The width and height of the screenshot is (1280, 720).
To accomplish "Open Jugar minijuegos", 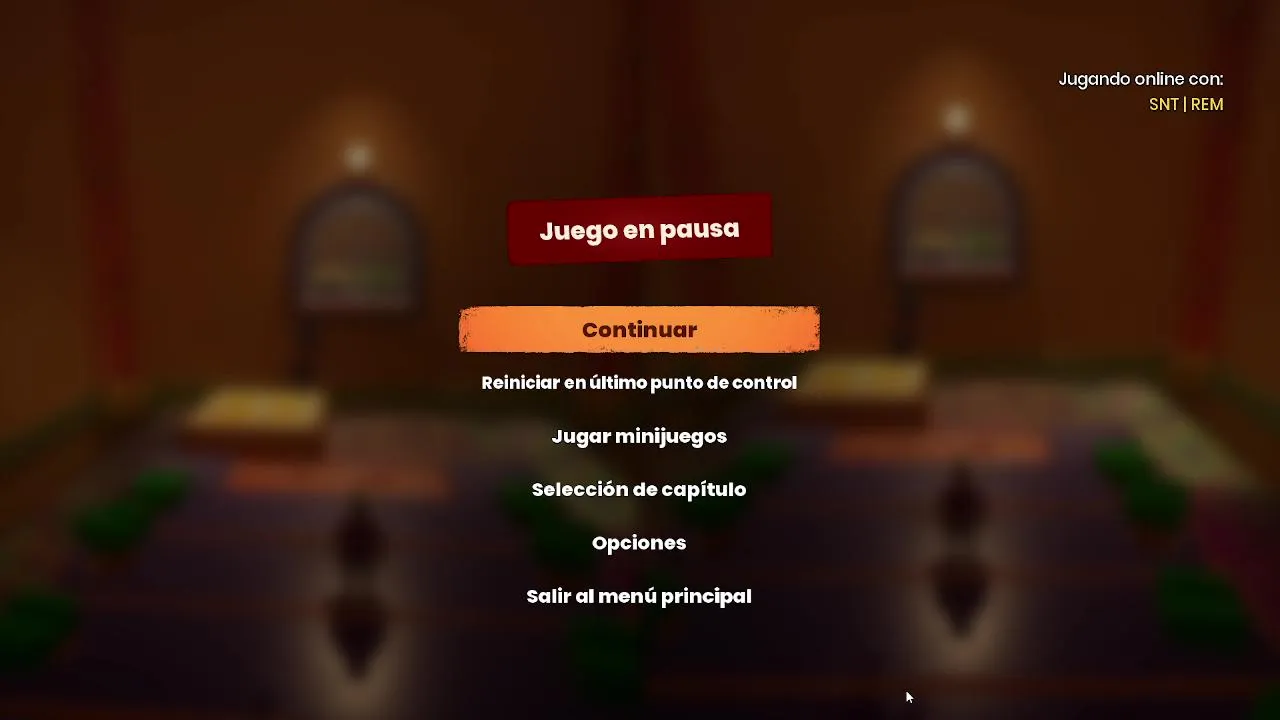I will pos(639,436).
